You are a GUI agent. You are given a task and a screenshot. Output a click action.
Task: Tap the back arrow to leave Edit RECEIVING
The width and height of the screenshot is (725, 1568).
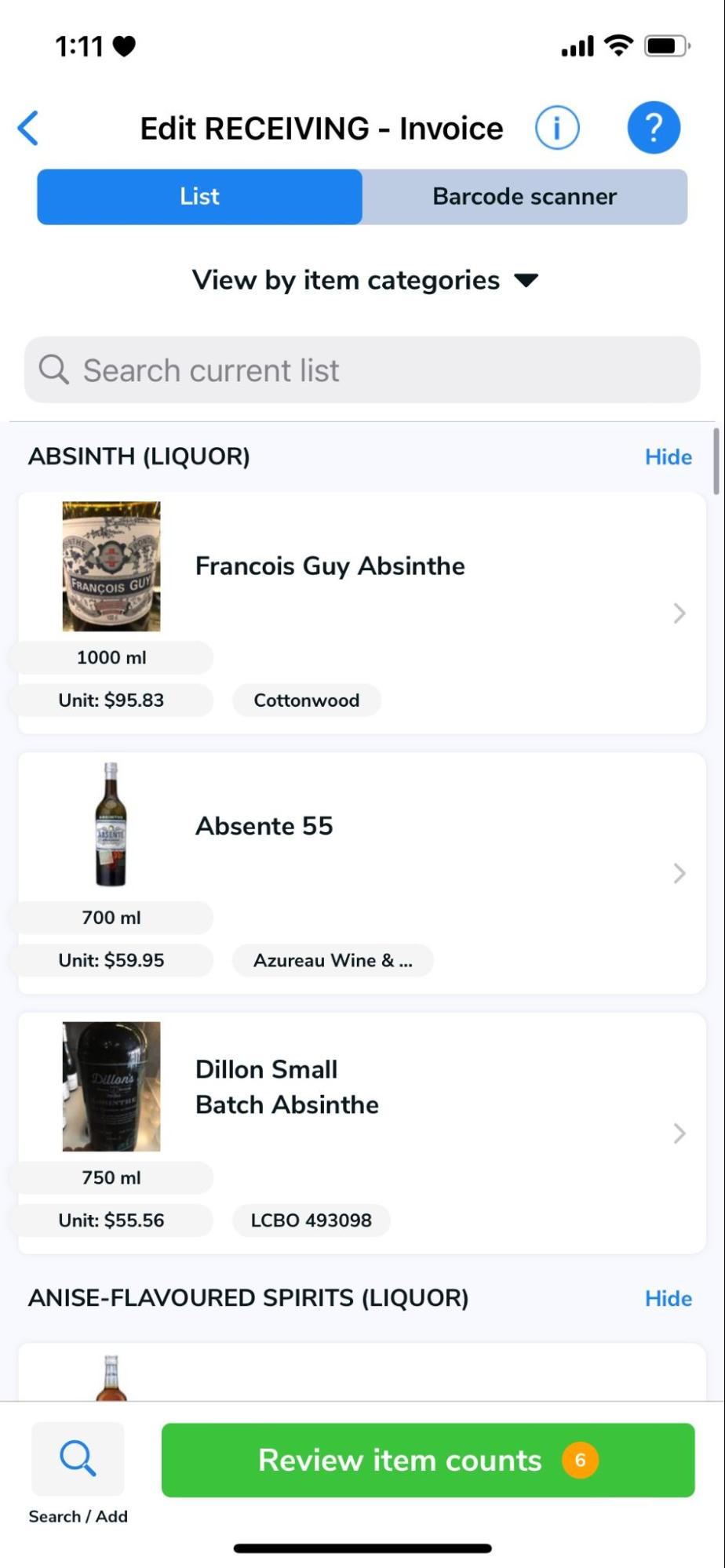(x=29, y=127)
